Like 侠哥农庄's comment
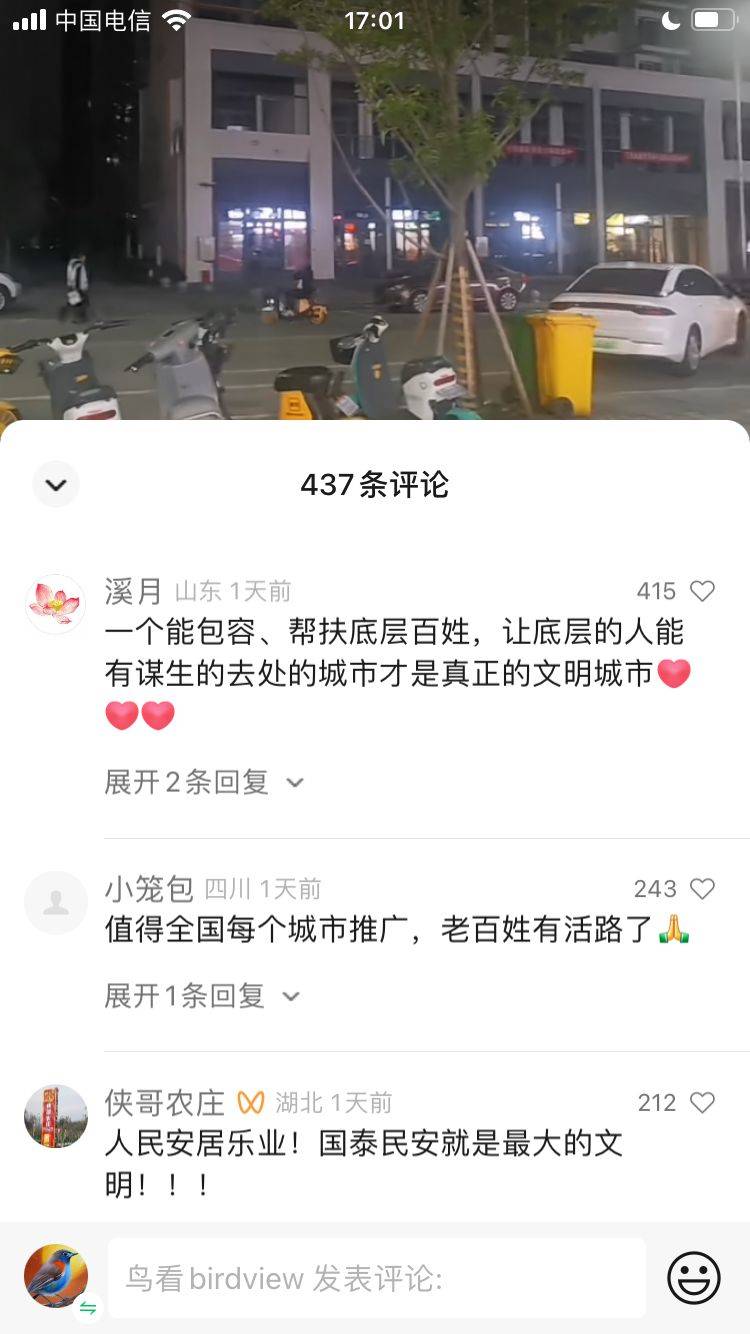Image resolution: width=750 pixels, height=1334 pixels. click(x=702, y=1103)
